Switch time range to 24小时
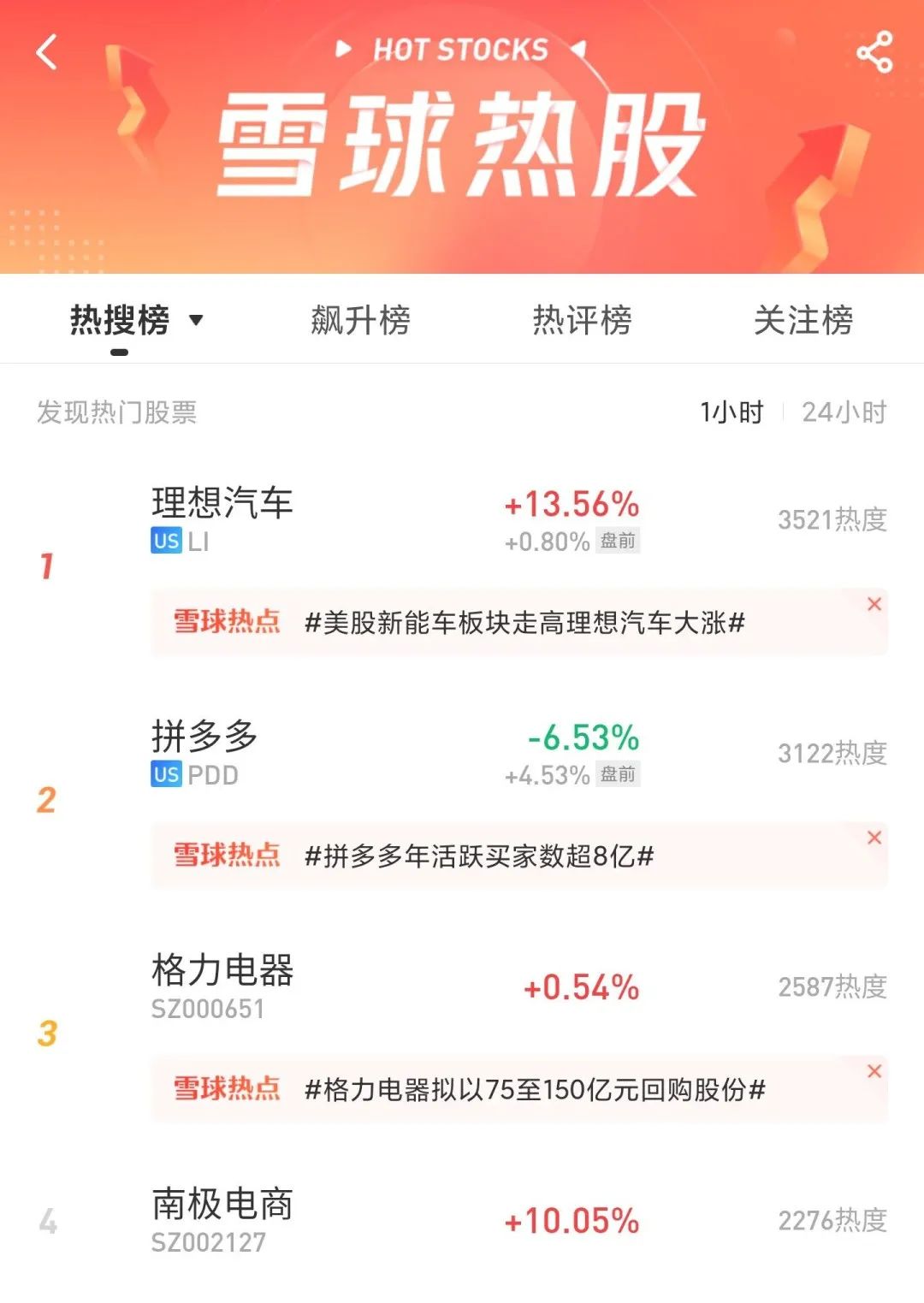The height and width of the screenshot is (1303, 924). (843, 412)
